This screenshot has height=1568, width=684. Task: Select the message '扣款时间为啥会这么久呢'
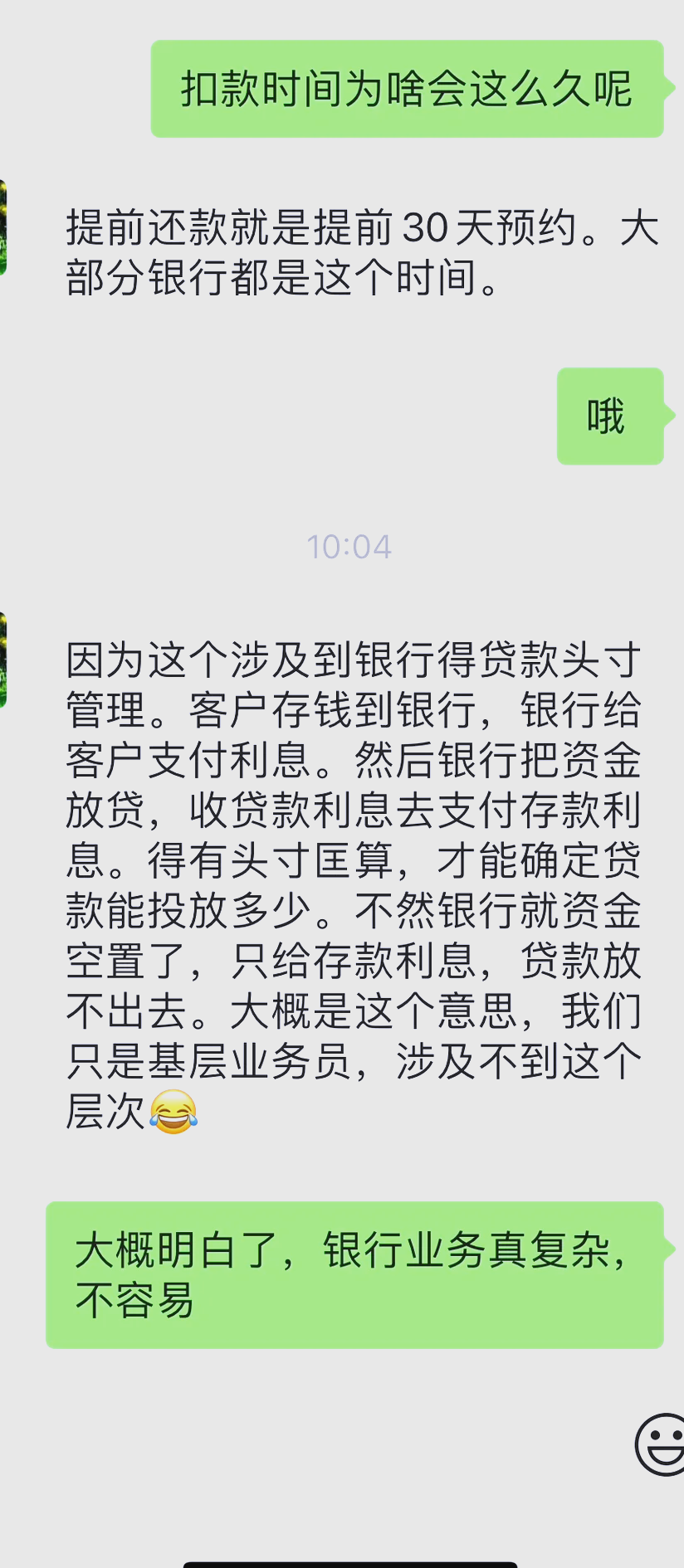pyautogui.click(x=405, y=87)
